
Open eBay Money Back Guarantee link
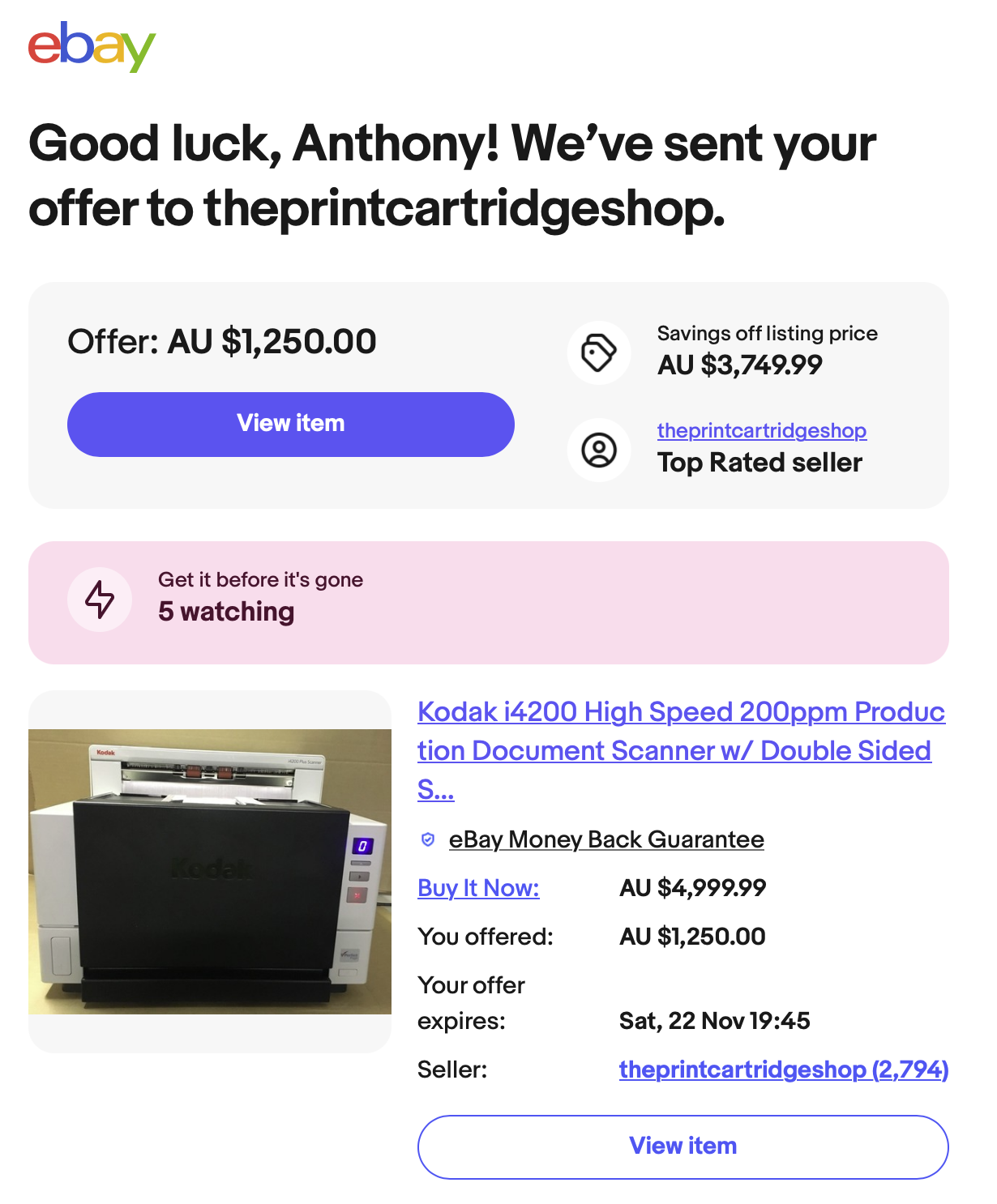tap(605, 839)
